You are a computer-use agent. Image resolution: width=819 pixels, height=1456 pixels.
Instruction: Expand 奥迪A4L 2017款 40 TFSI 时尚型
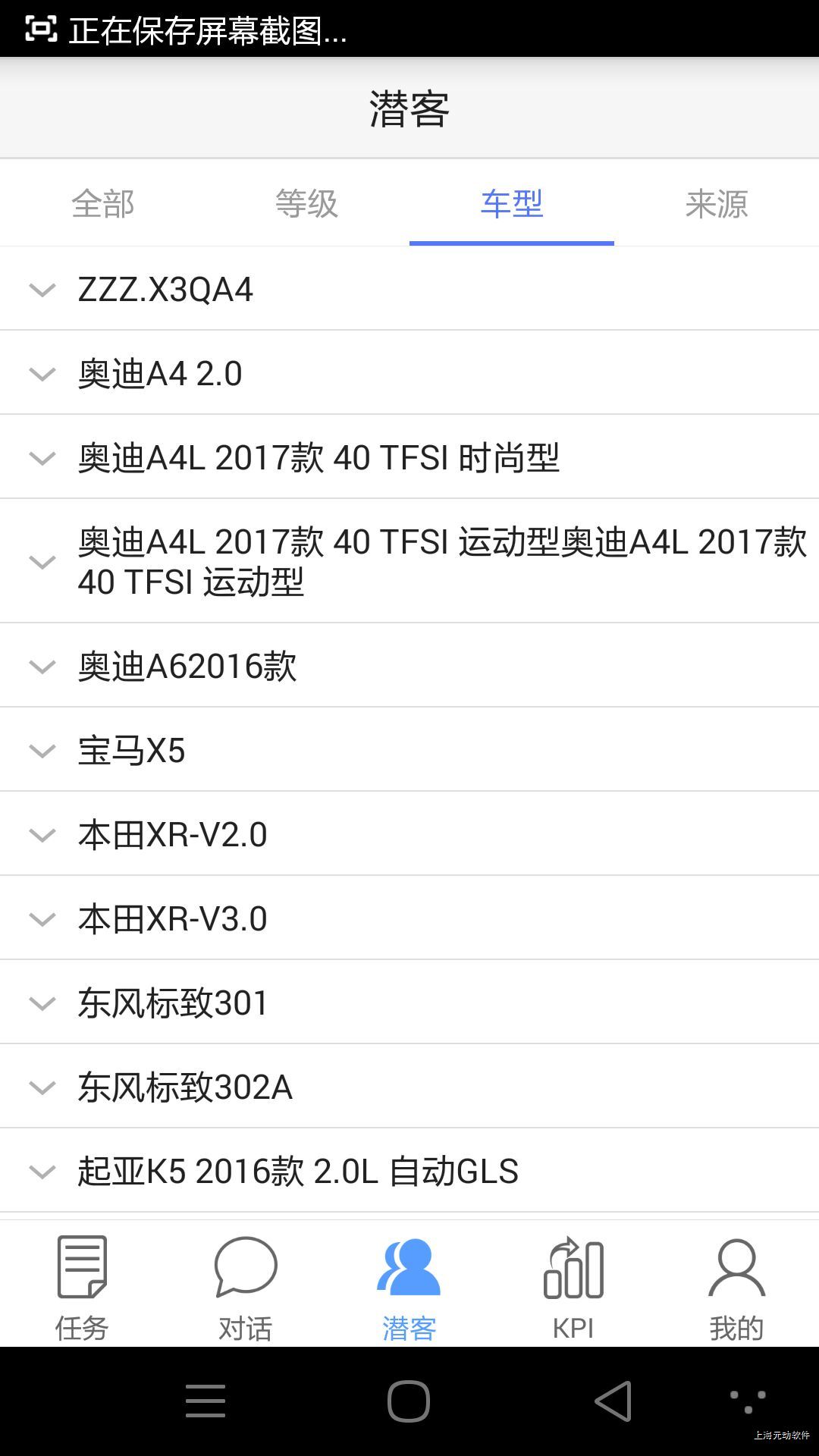tap(42, 458)
